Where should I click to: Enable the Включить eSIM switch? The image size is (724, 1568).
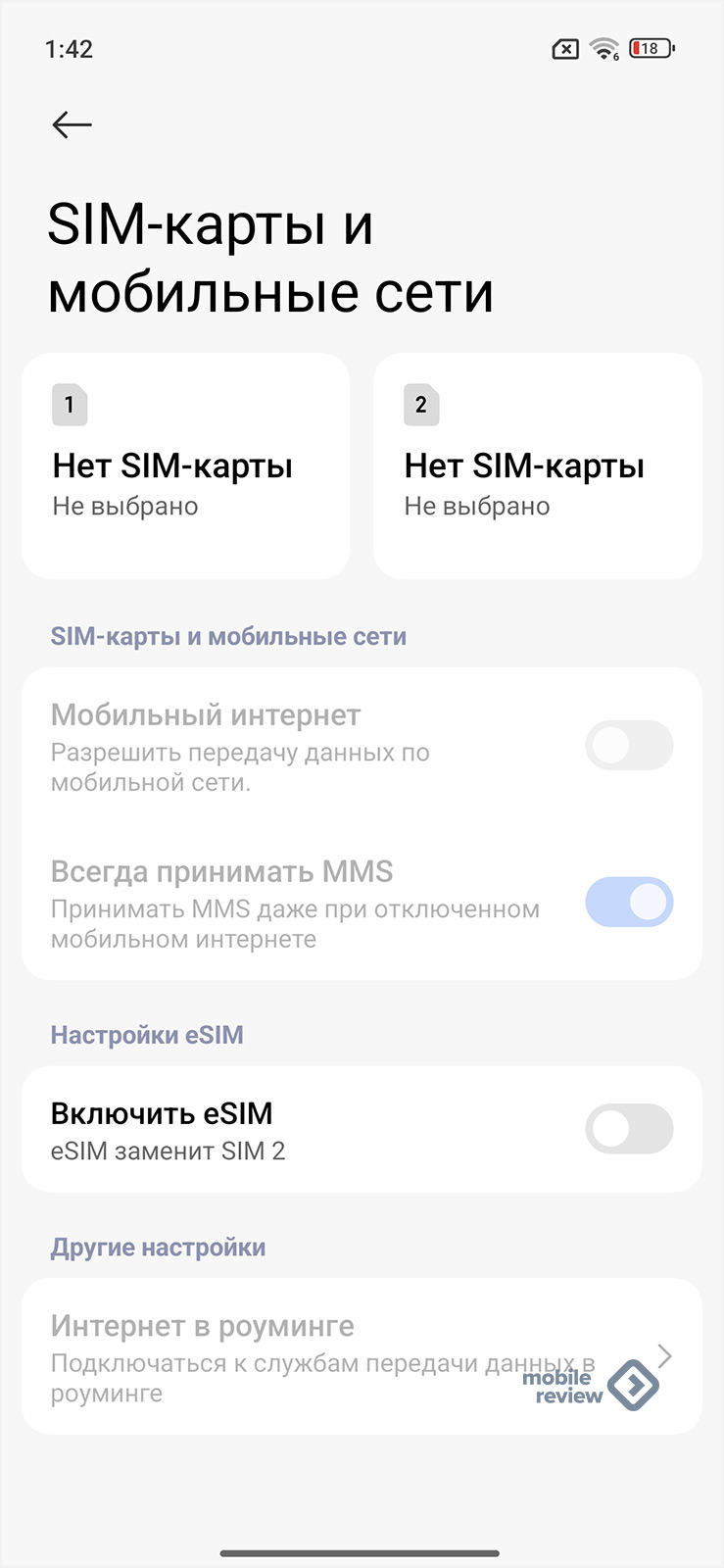(629, 1129)
